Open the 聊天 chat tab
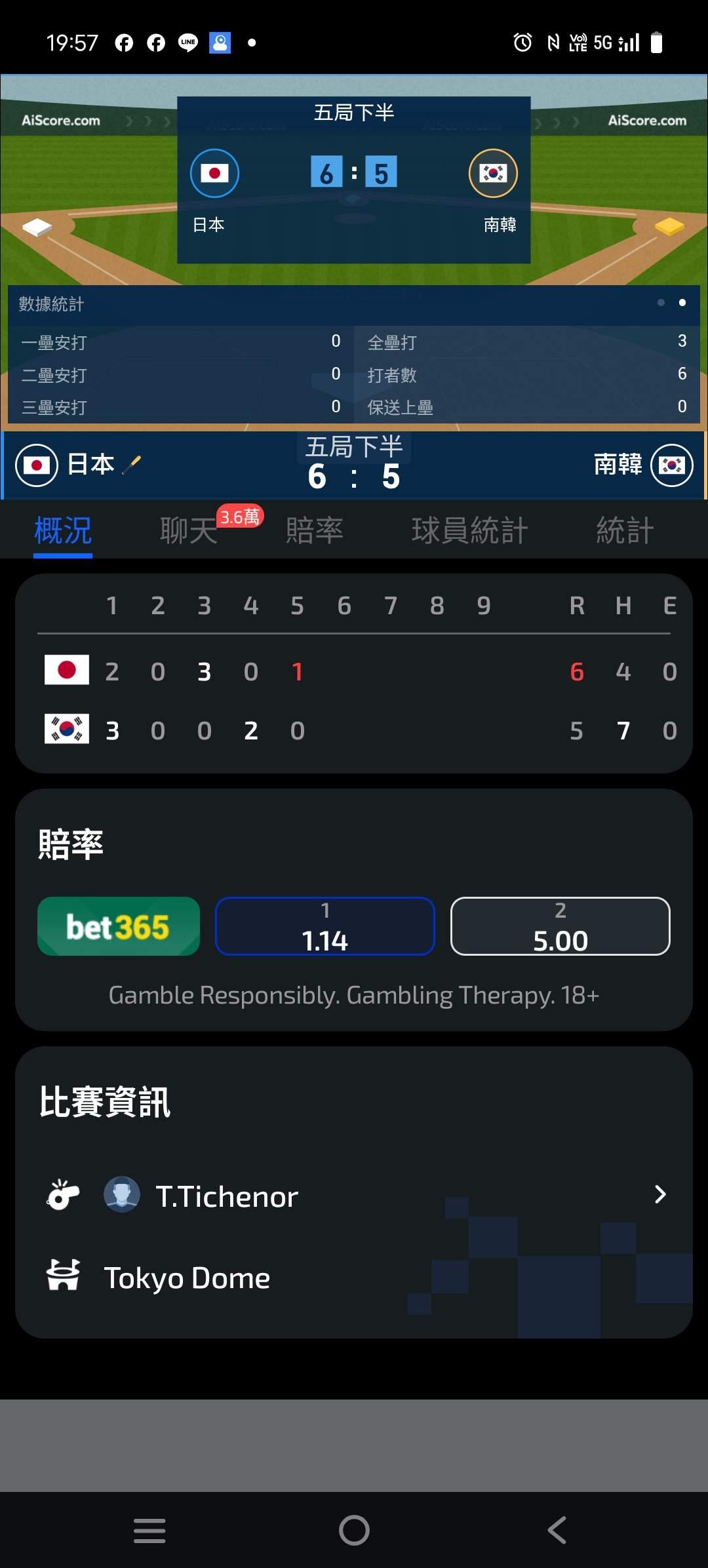Screen dimensions: 708x1568 pyautogui.click(x=189, y=530)
